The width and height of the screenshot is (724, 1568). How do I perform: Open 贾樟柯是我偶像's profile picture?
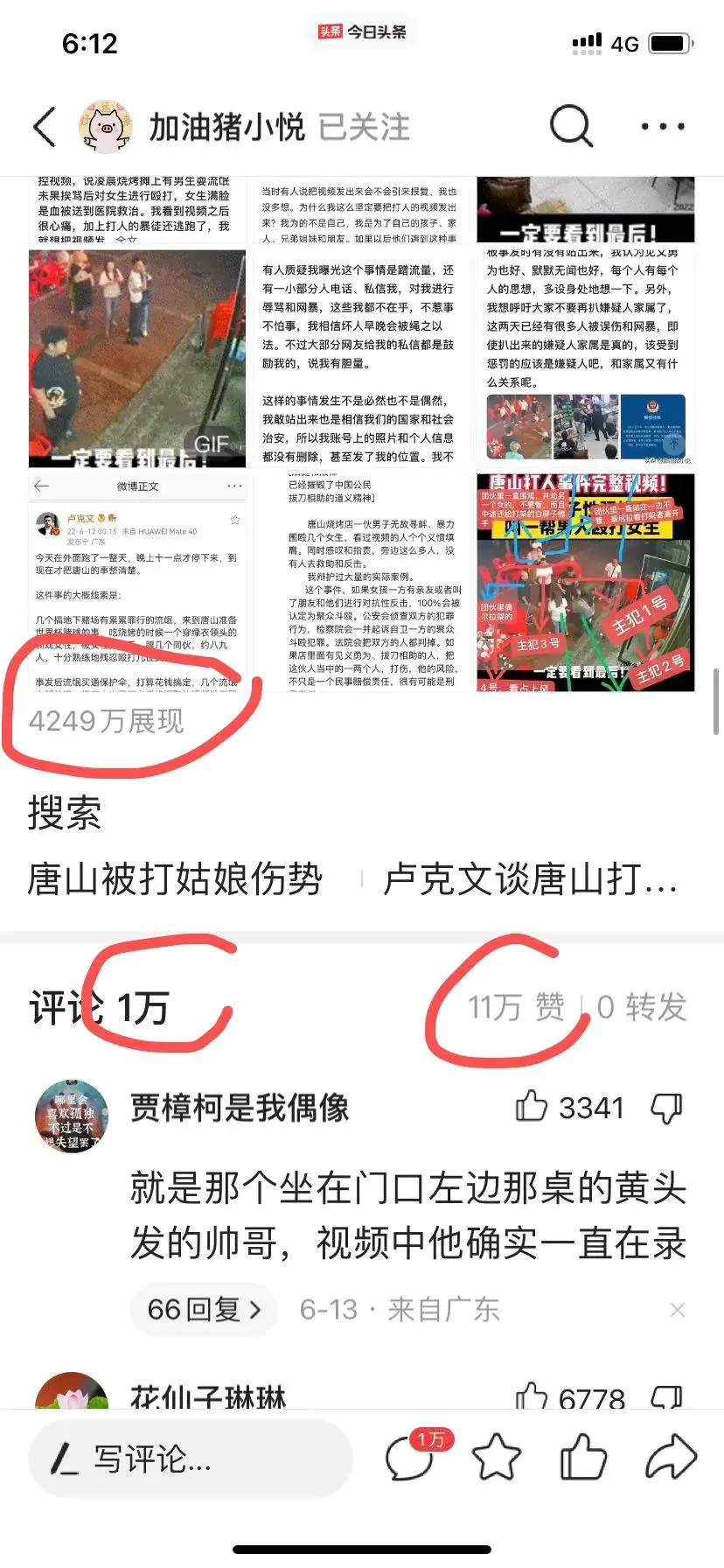[x=72, y=1116]
